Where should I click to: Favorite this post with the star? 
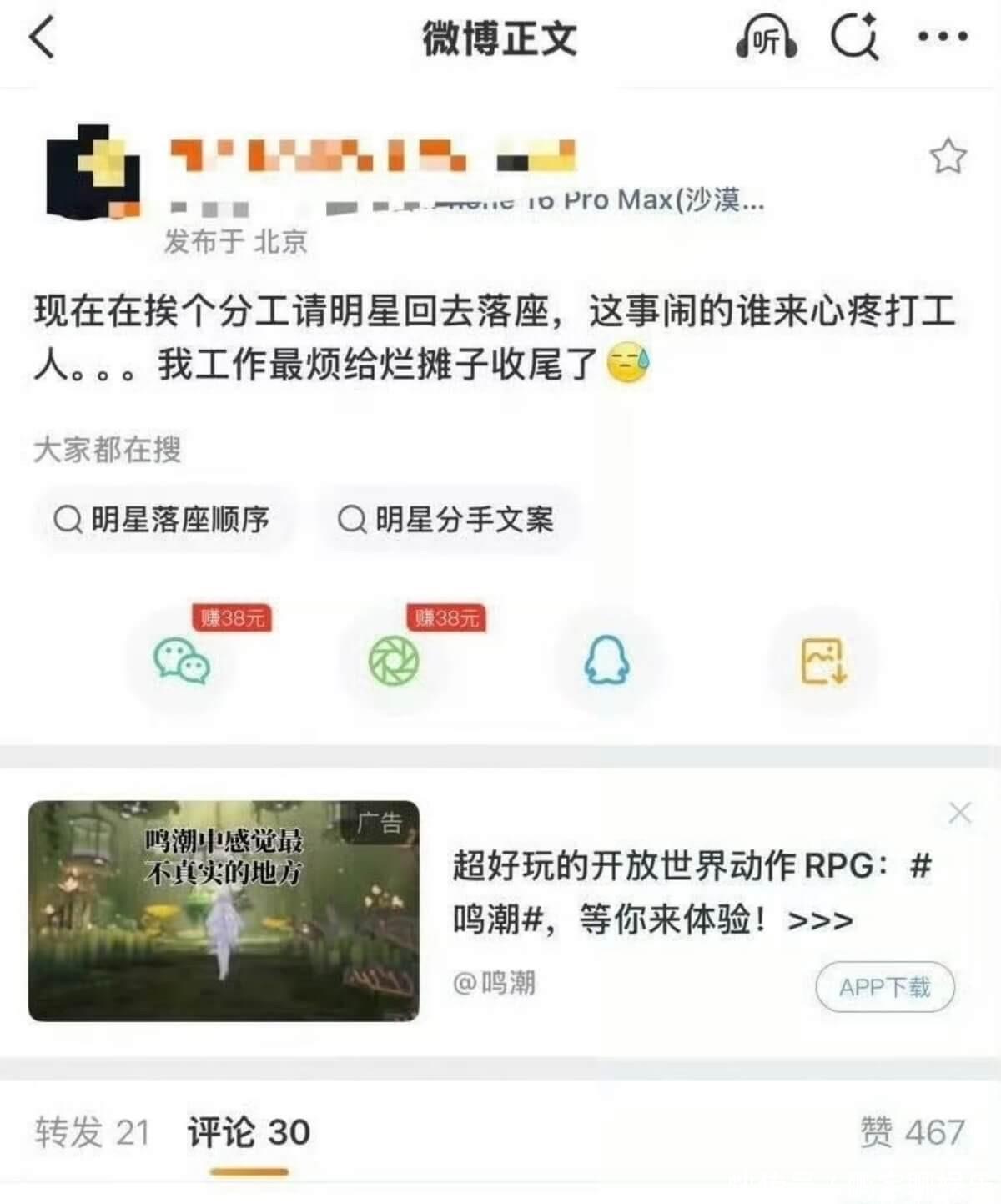click(x=948, y=156)
